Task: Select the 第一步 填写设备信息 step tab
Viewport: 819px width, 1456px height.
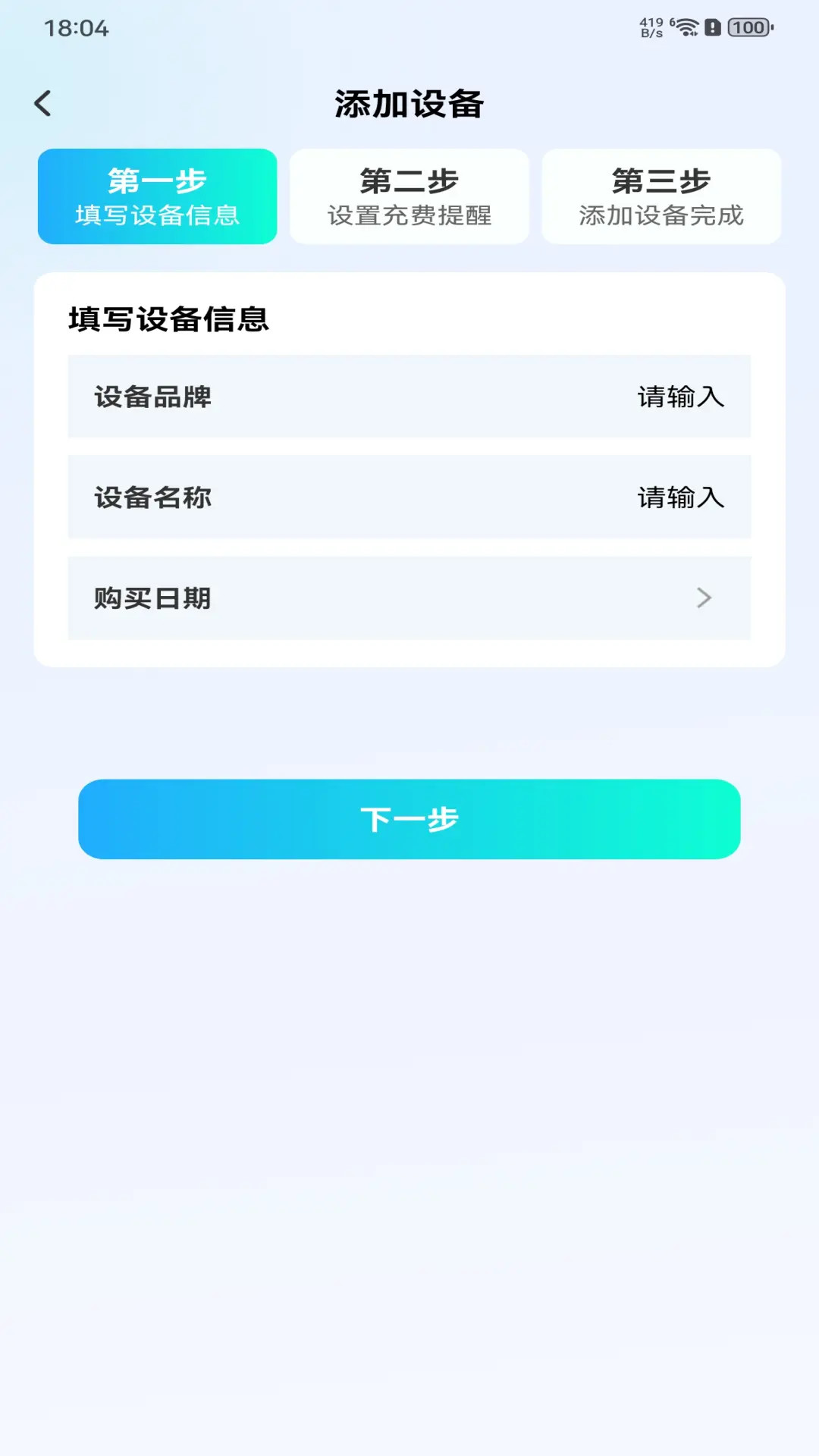Action: (x=158, y=196)
